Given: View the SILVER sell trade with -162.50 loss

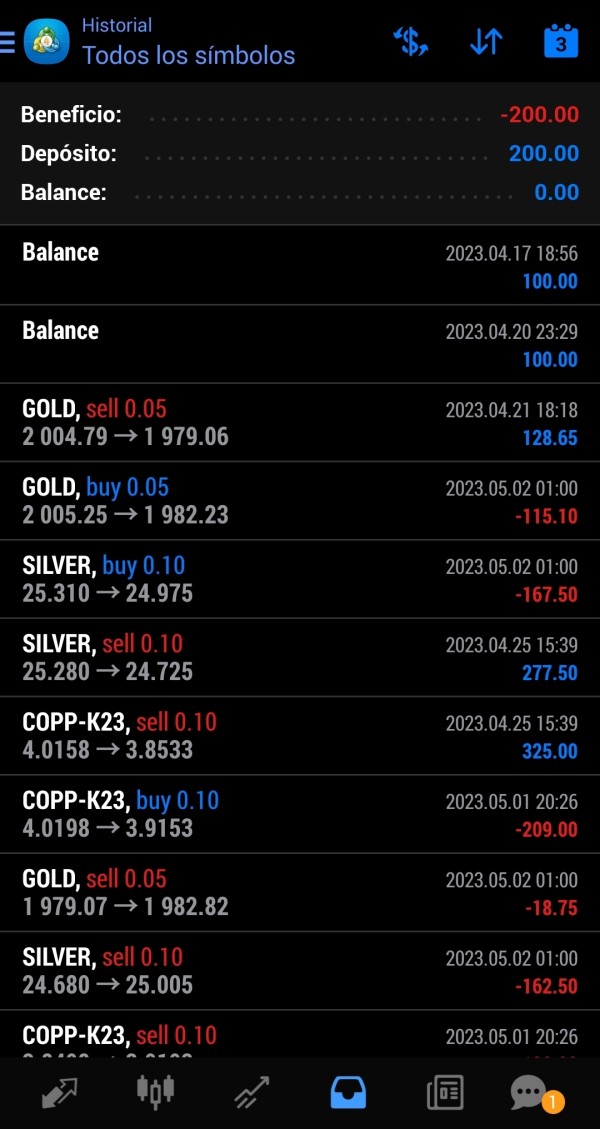Looking at the screenshot, I should pos(300,971).
